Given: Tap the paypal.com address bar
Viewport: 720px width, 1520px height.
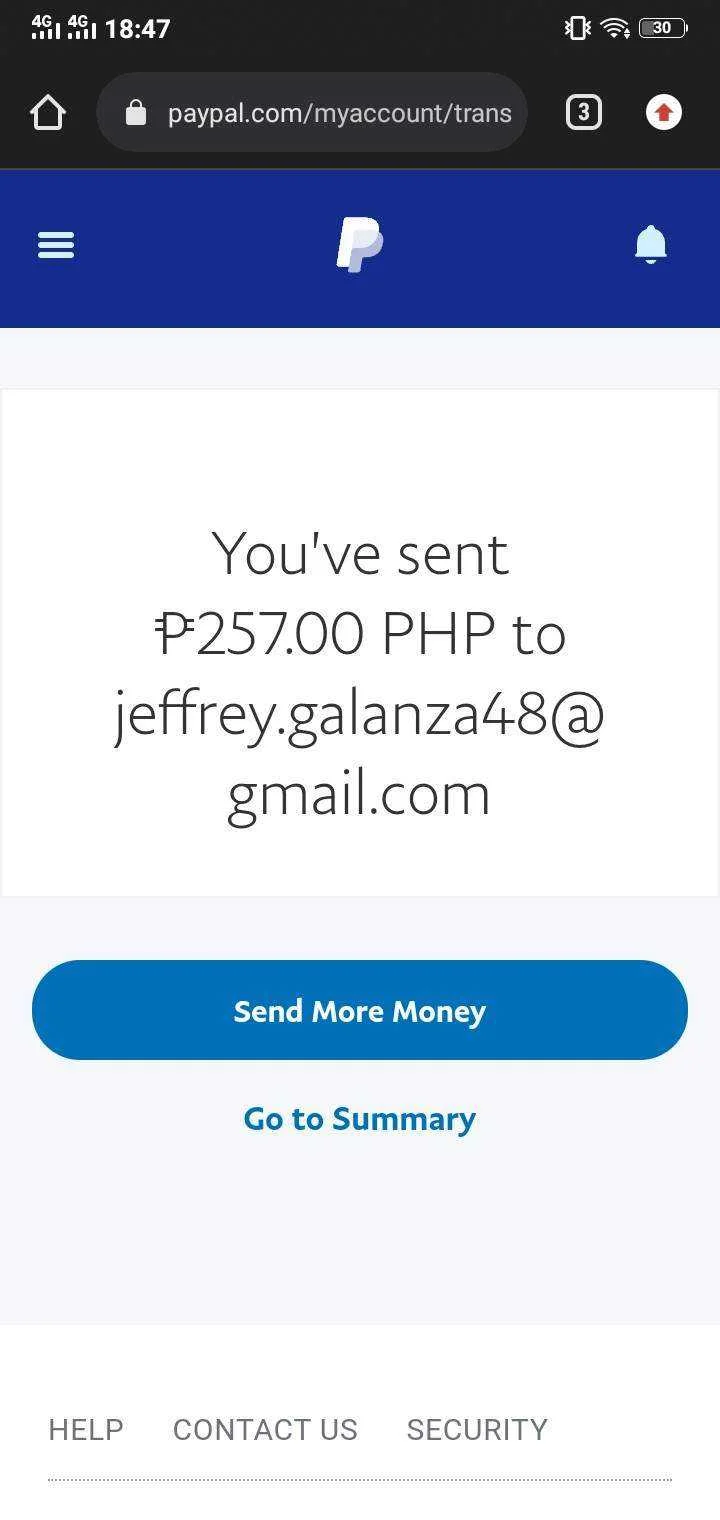Looking at the screenshot, I should (312, 112).
